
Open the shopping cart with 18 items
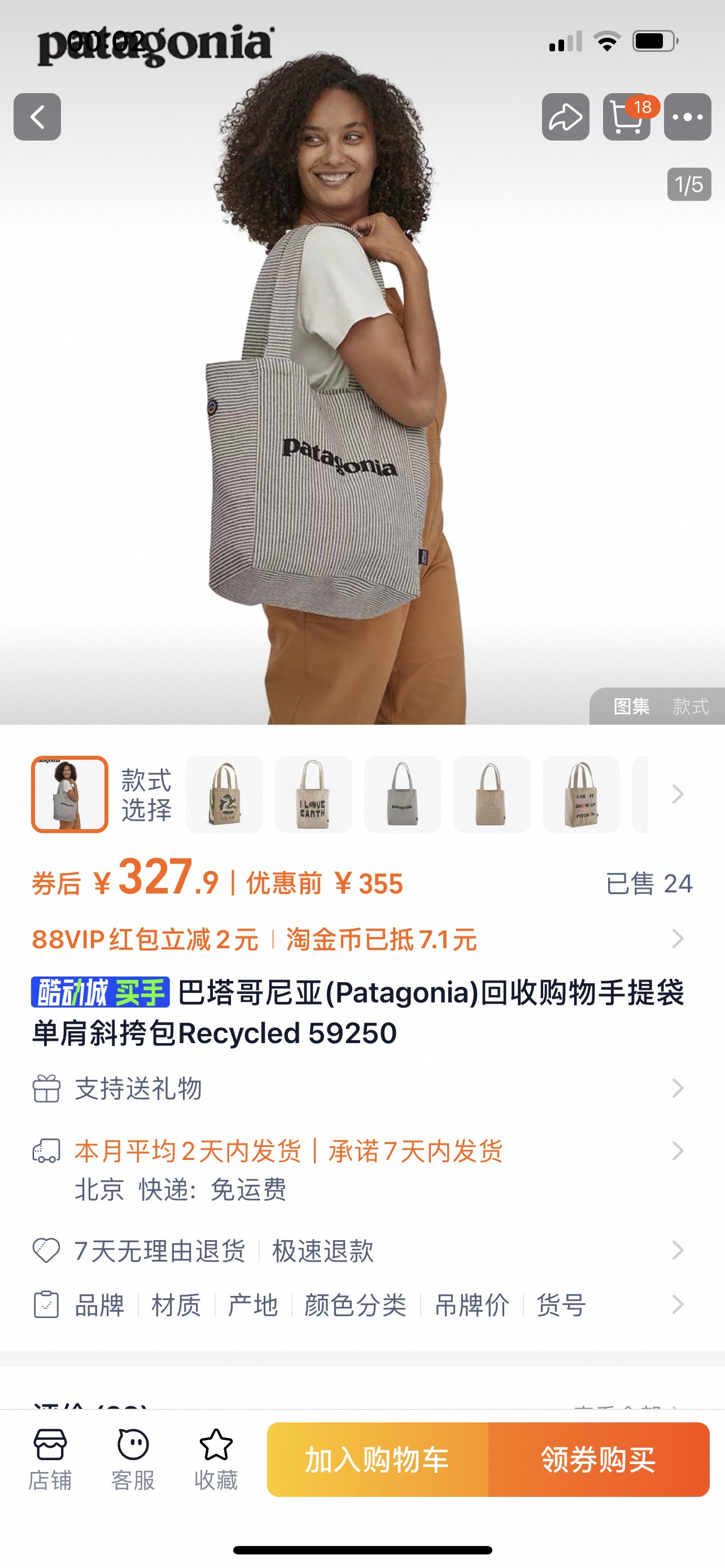coord(627,117)
